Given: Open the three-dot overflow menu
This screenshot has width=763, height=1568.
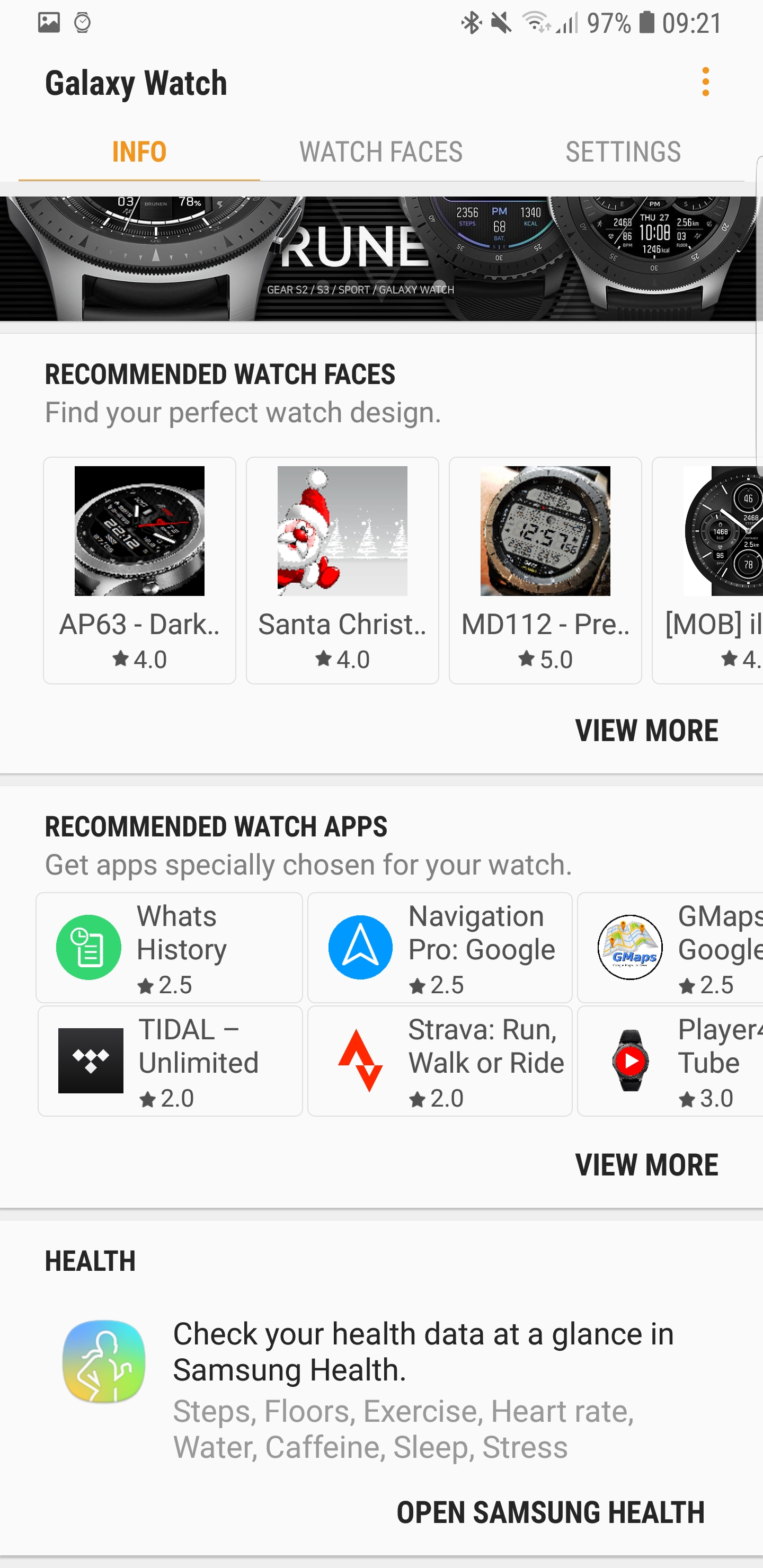Looking at the screenshot, I should click(705, 82).
